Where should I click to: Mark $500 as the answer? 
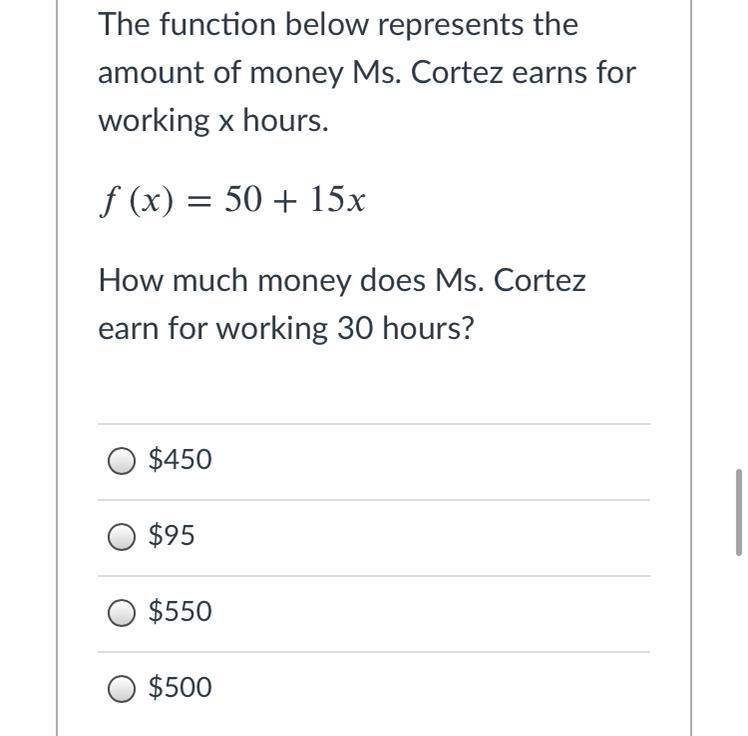coord(122,688)
